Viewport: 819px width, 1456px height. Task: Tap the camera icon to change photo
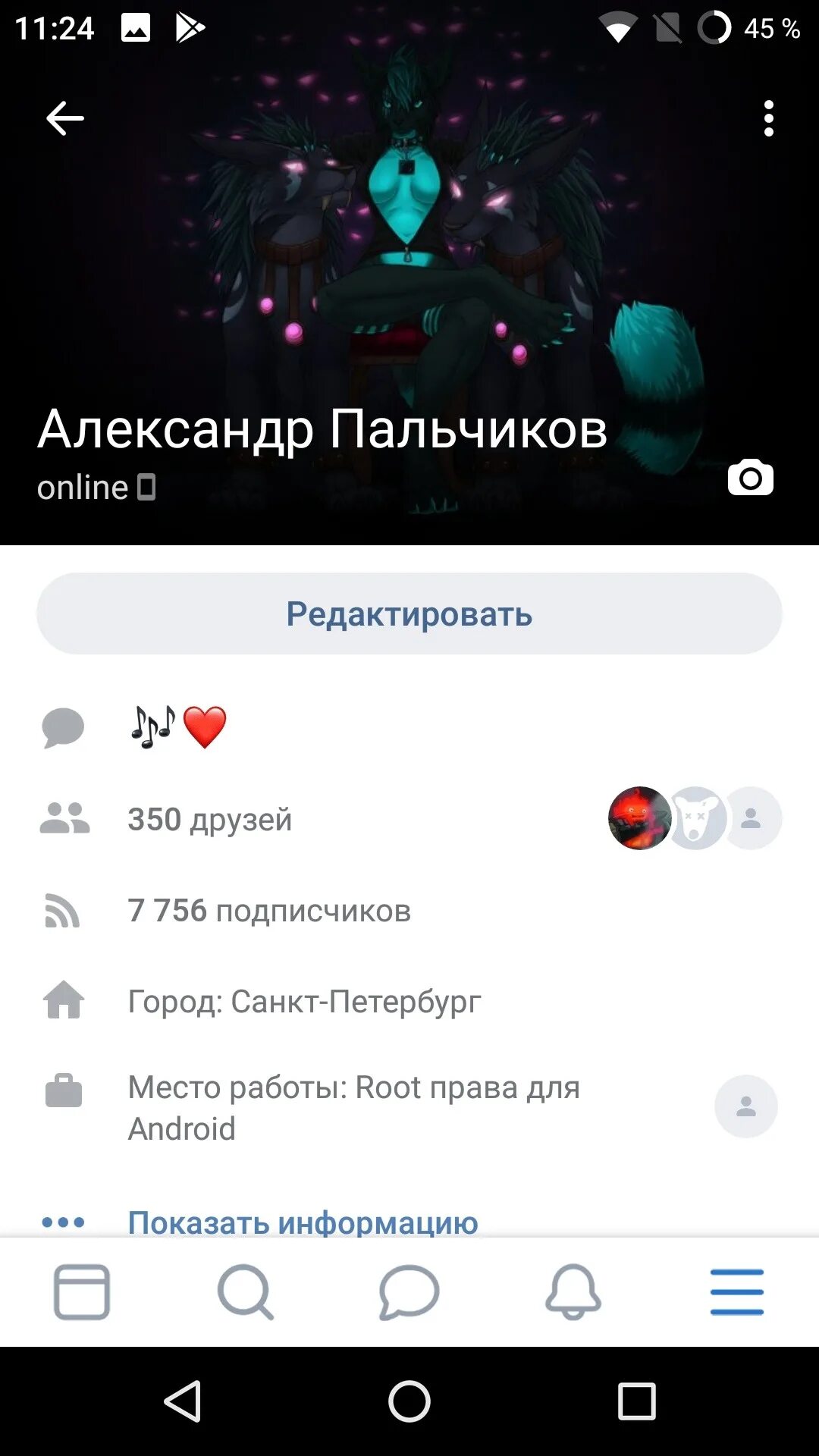pyautogui.click(x=750, y=478)
